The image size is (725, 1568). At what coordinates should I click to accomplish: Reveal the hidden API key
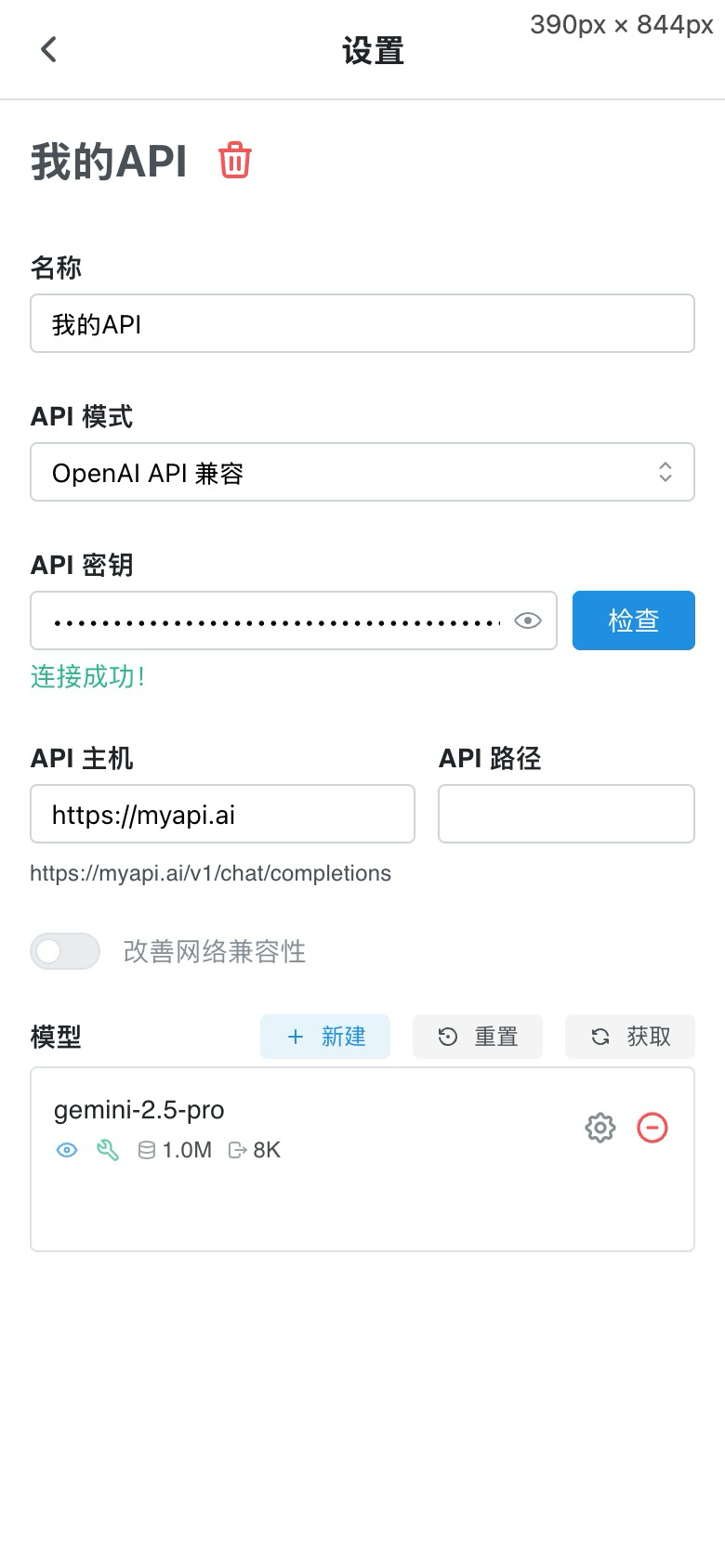tap(528, 621)
